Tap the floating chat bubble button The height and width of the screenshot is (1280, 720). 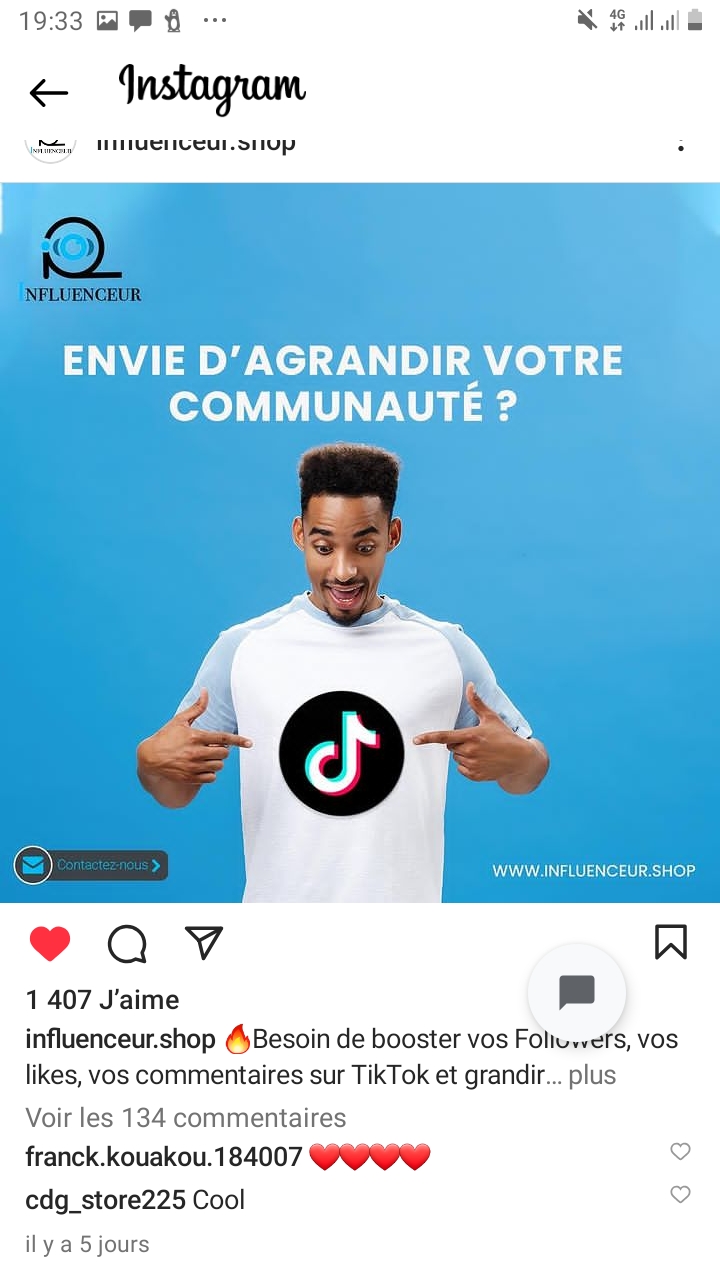click(577, 992)
